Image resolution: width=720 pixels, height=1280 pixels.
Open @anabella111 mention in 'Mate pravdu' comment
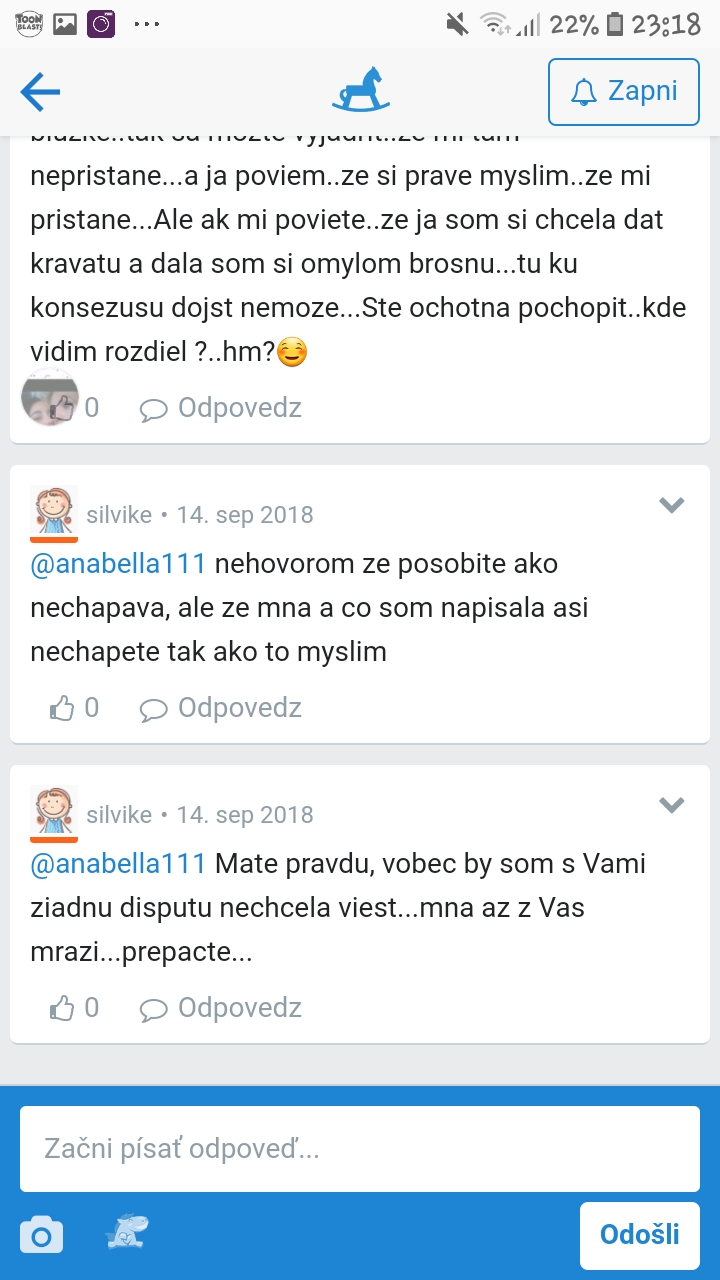[x=118, y=864]
